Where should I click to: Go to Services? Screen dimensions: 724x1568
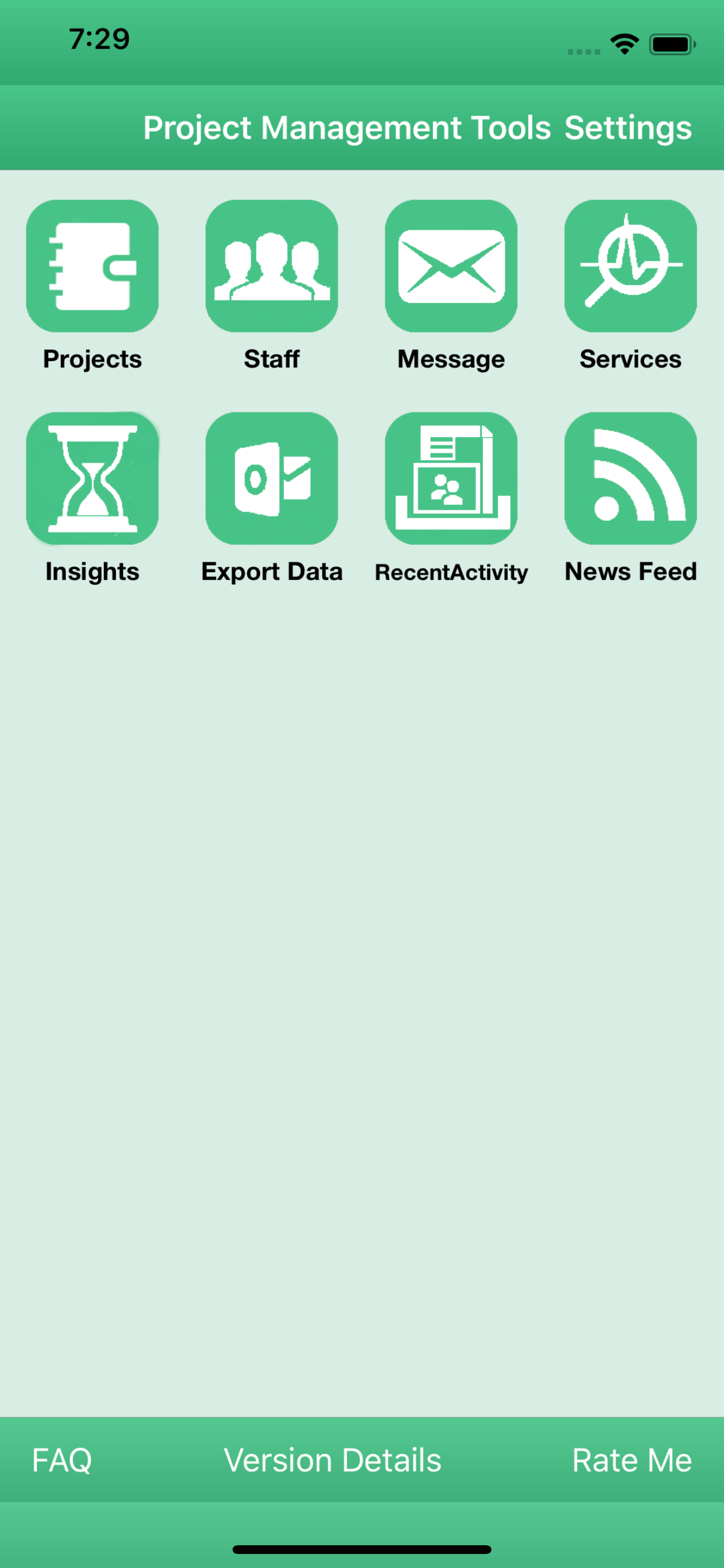[x=630, y=266]
